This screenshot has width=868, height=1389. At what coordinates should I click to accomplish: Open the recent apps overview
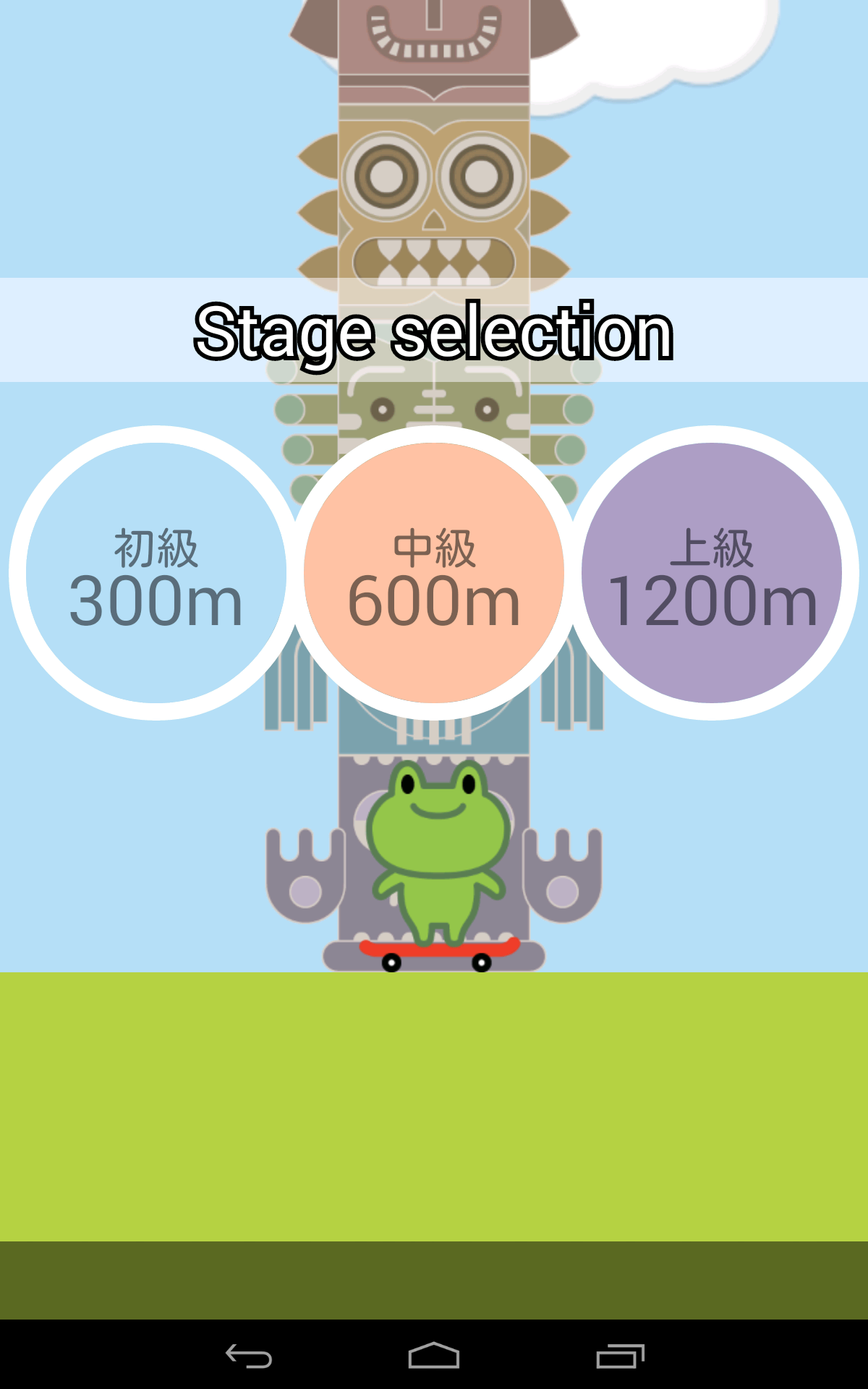click(620, 1356)
